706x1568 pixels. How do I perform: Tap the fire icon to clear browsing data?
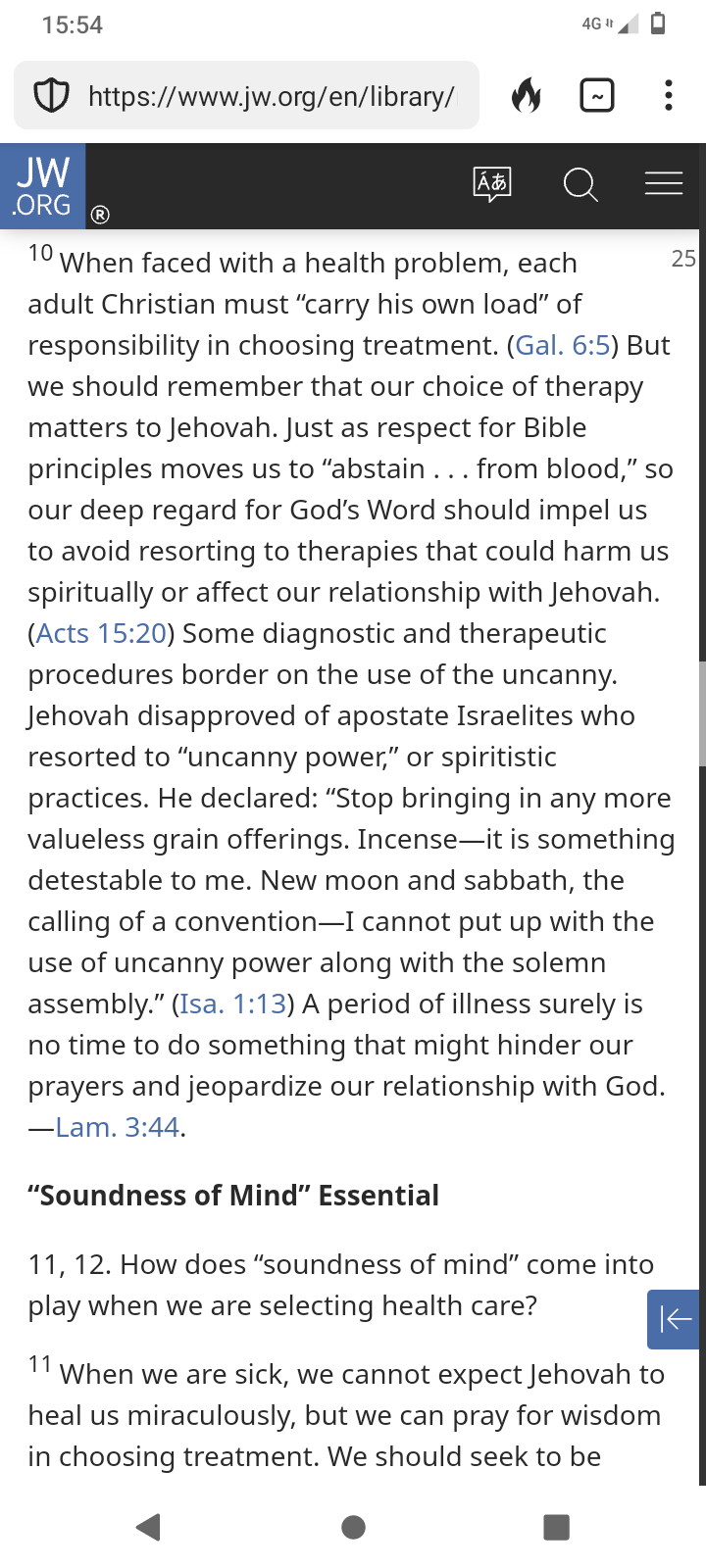(x=527, y=95)
